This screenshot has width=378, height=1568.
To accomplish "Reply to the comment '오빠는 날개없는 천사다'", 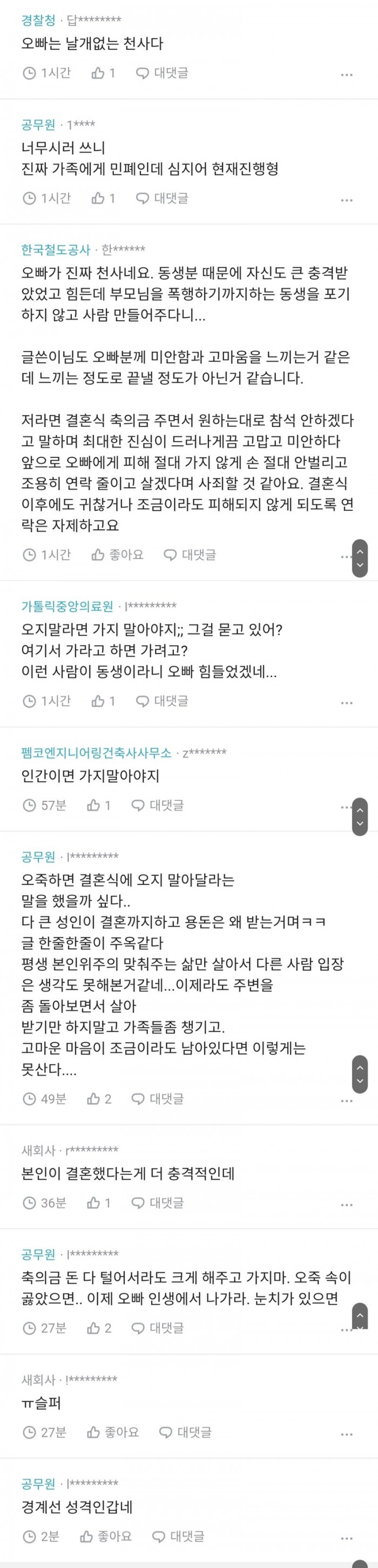I will (162, 73).
